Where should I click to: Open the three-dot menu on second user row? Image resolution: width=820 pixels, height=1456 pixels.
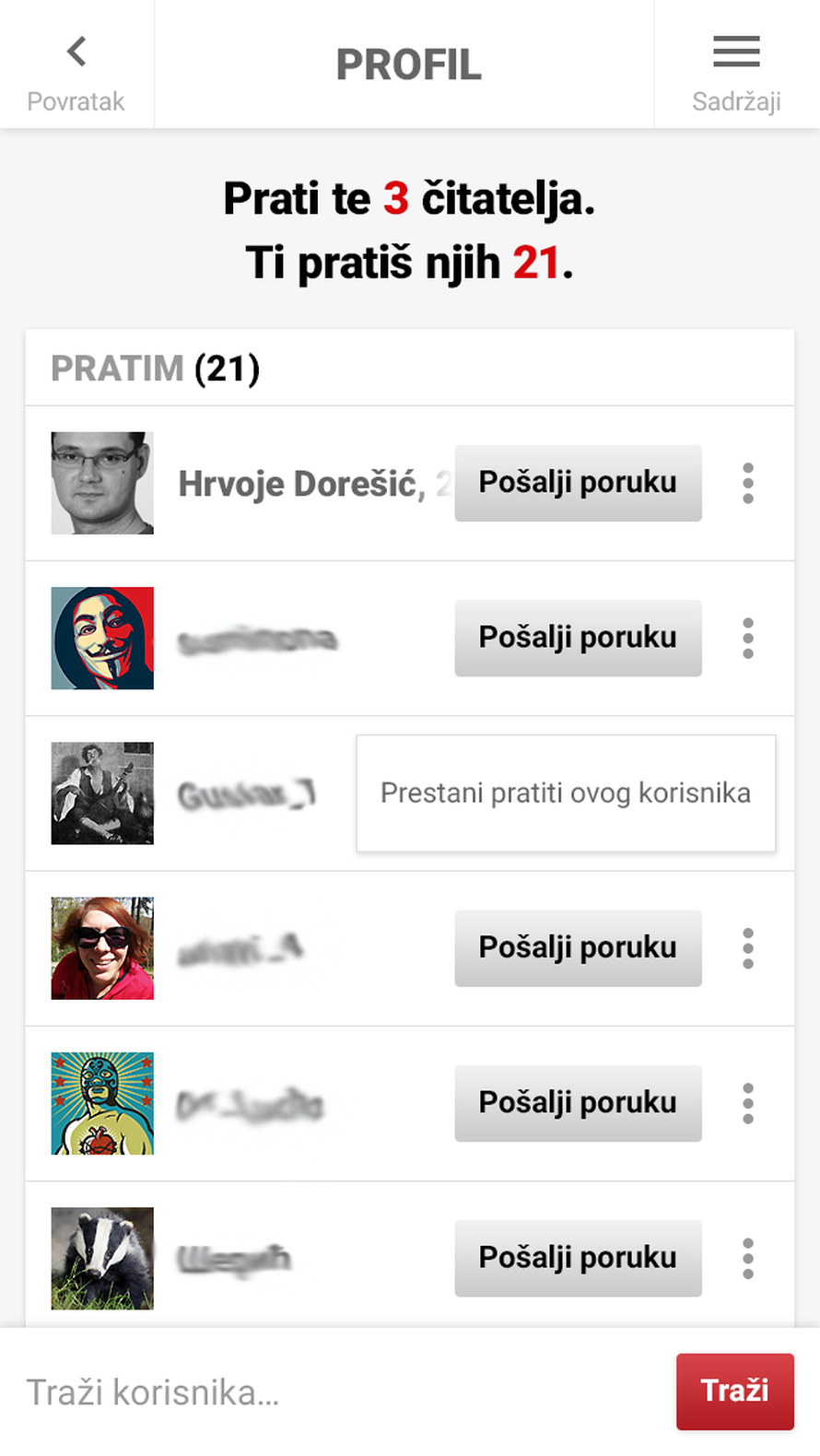tap(747, 638)
